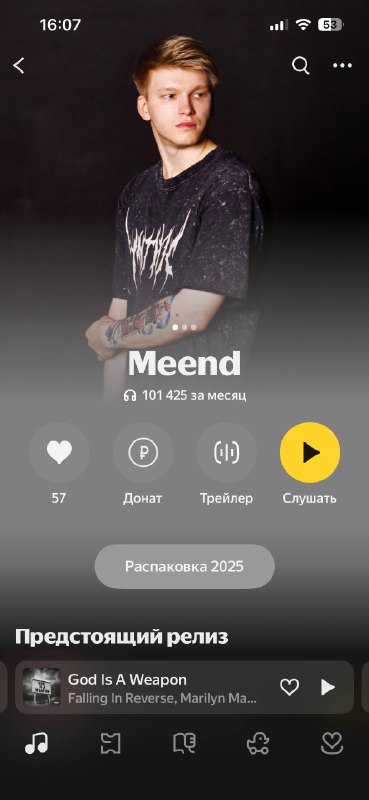The width and height of the screenshot is (369, 800).
Task: Like the God Is A Weapon track
Action: click(289, 687)
